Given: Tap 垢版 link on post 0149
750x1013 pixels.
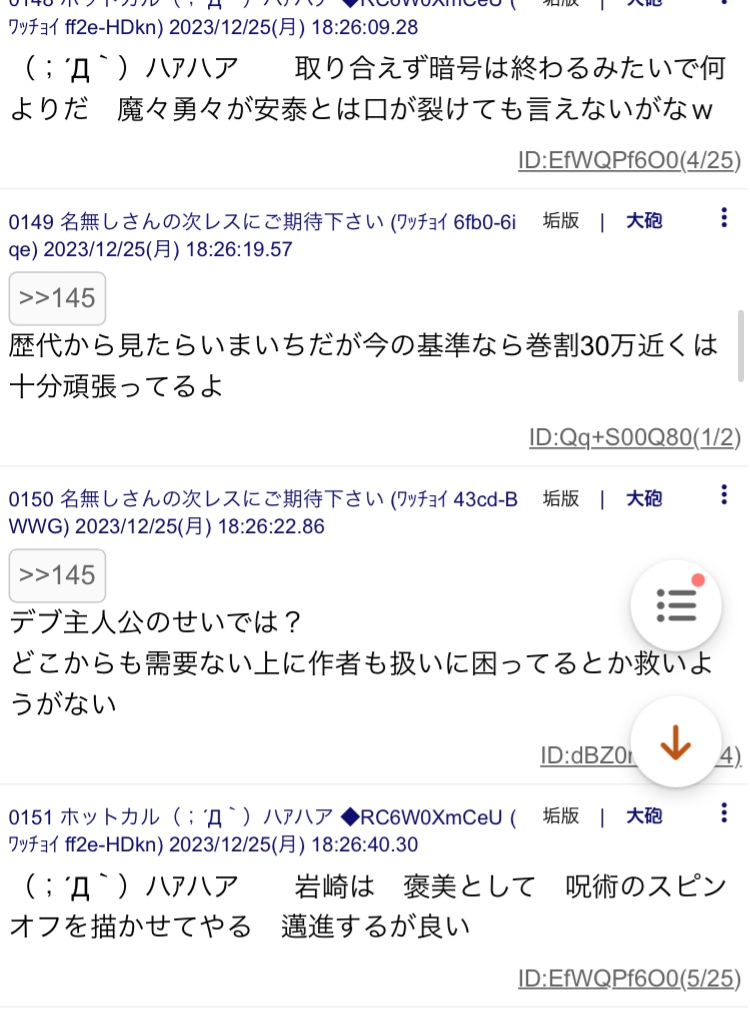Looking at the screenshot, I should [561, 221].
